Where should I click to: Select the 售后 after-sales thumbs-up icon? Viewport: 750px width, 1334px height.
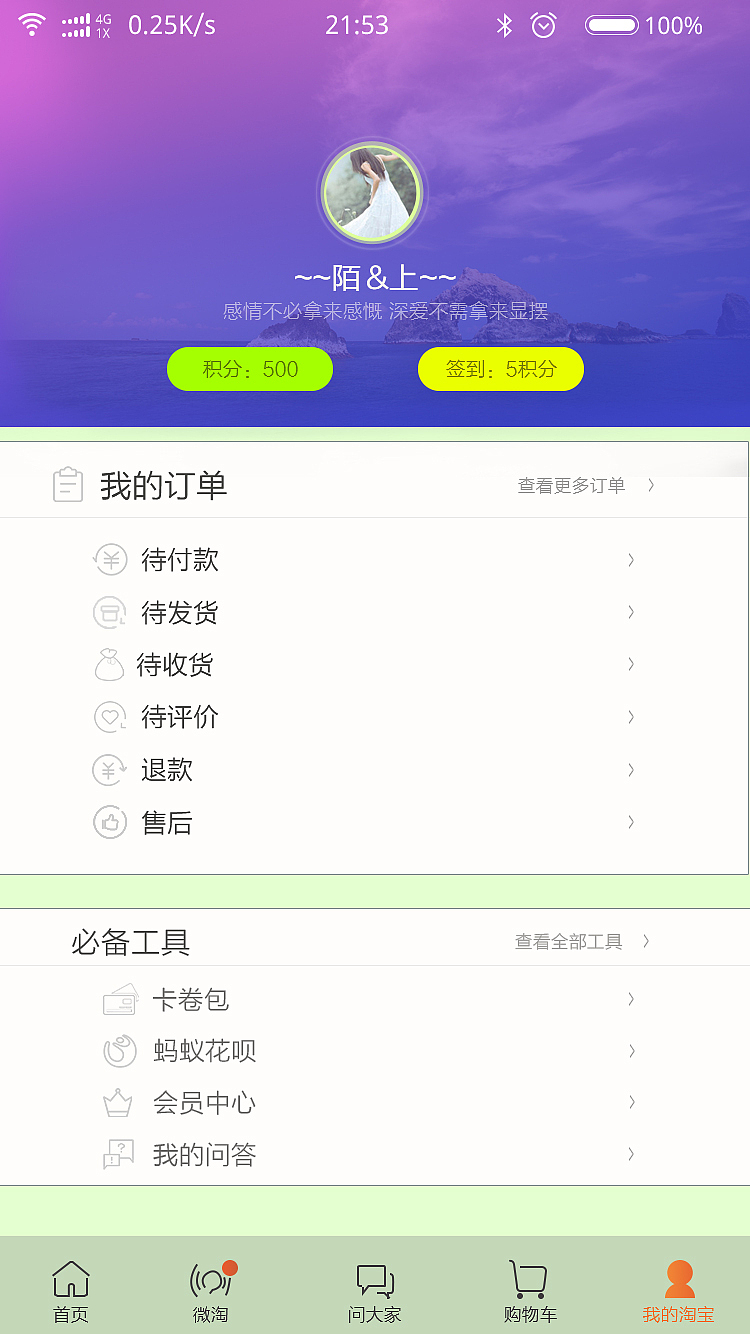point(110,822)
